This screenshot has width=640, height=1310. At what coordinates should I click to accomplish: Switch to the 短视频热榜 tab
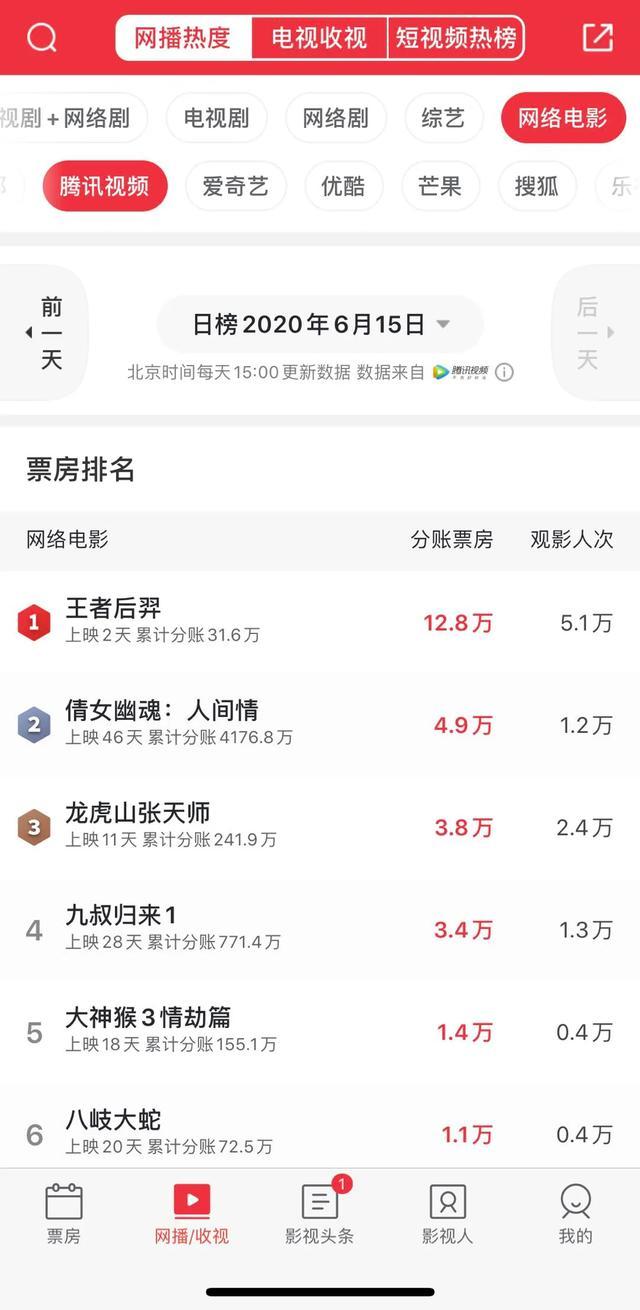click(x=456, y=38)
